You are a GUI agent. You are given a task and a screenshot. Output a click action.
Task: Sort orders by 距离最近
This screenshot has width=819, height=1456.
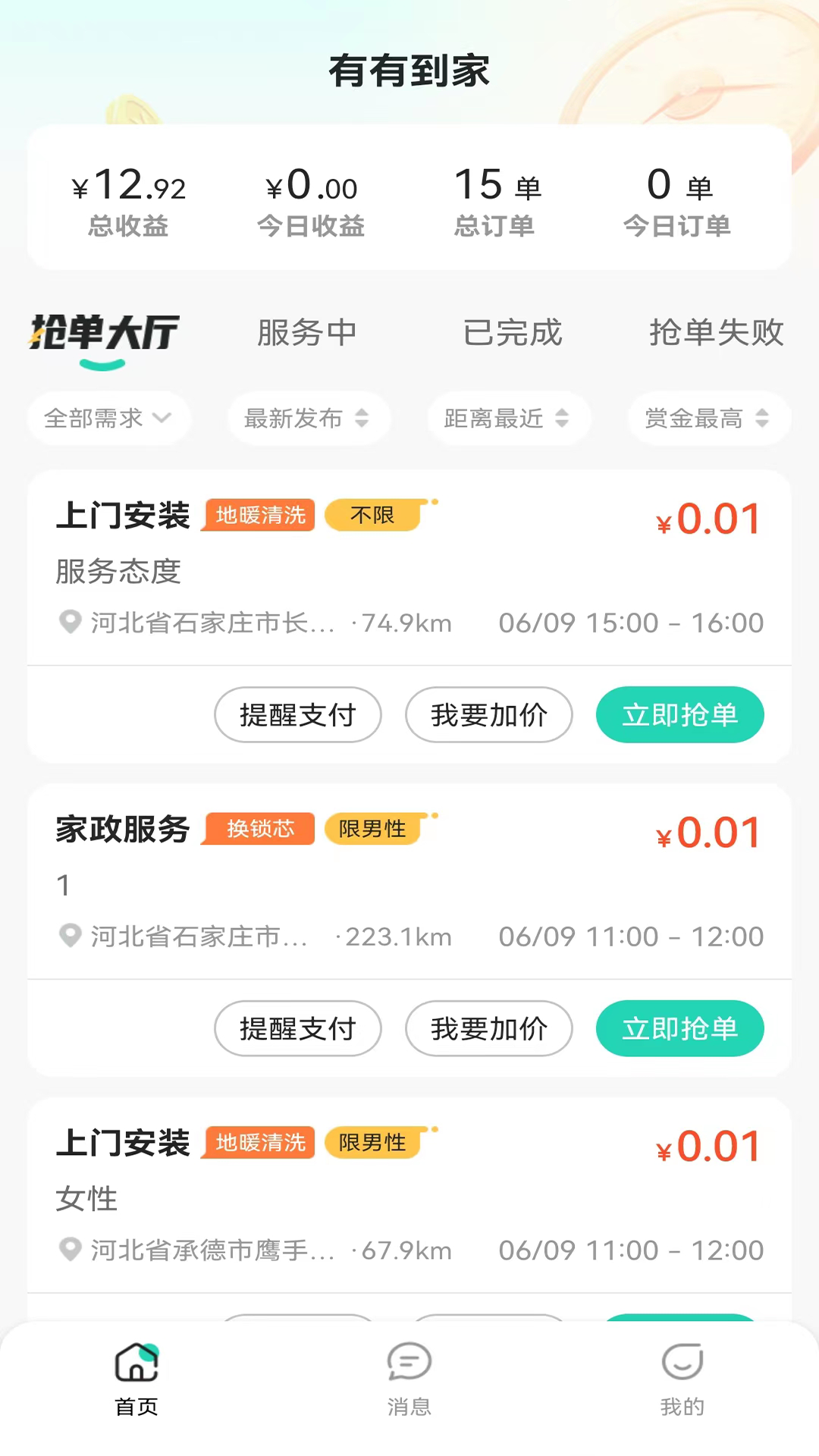[508, 418]
